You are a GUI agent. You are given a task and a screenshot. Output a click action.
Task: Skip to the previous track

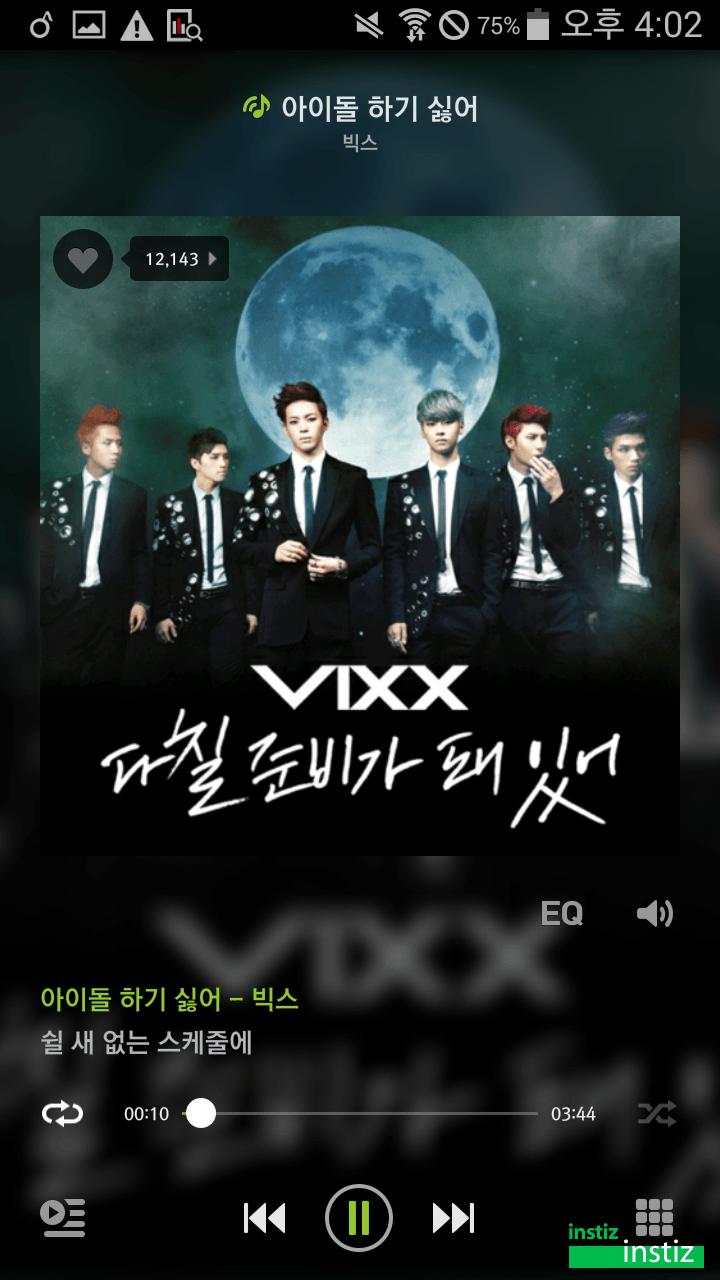pos(265,1218)
